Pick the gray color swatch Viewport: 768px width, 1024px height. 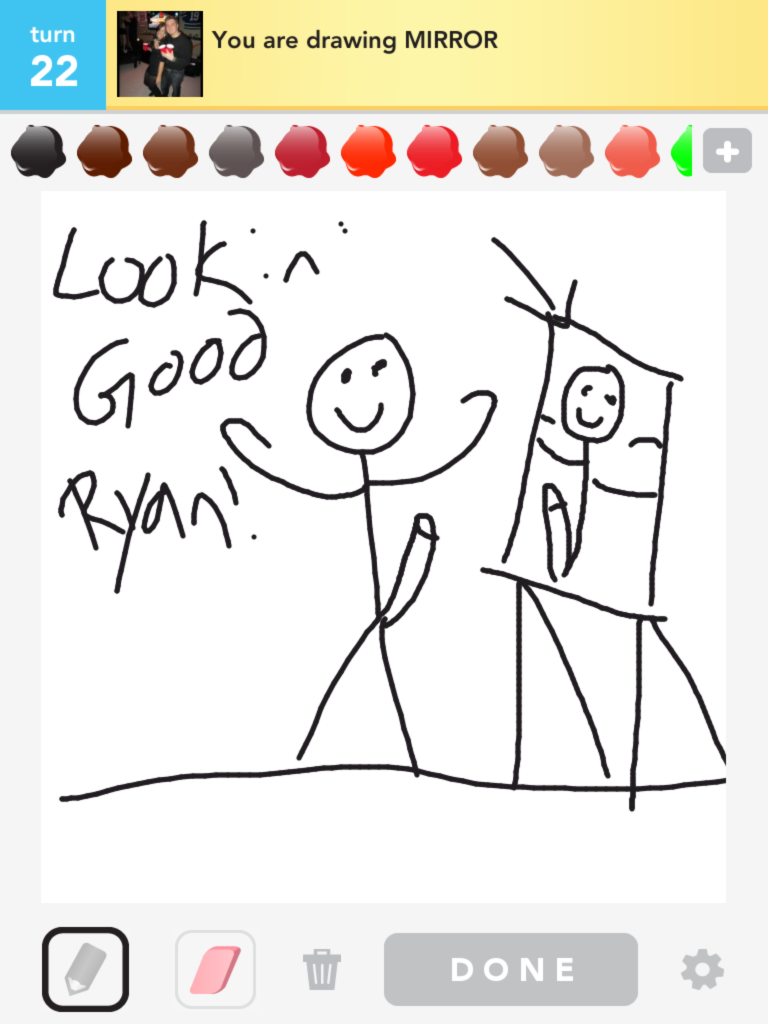tap(236, 152)
